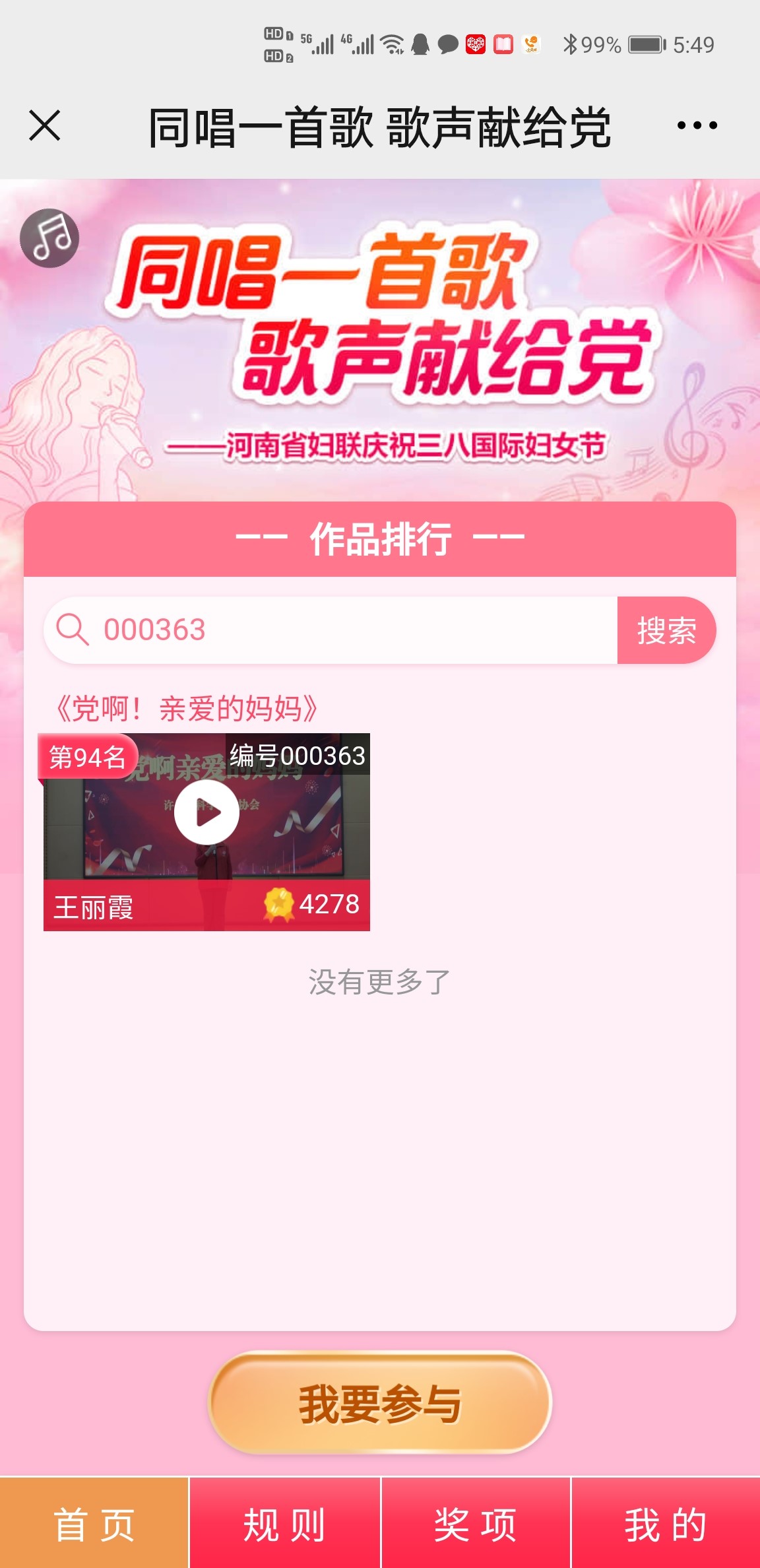This screenshot has width=760, height=1568.
Task: Play the video numbered 000363
Action: [206, 812]
